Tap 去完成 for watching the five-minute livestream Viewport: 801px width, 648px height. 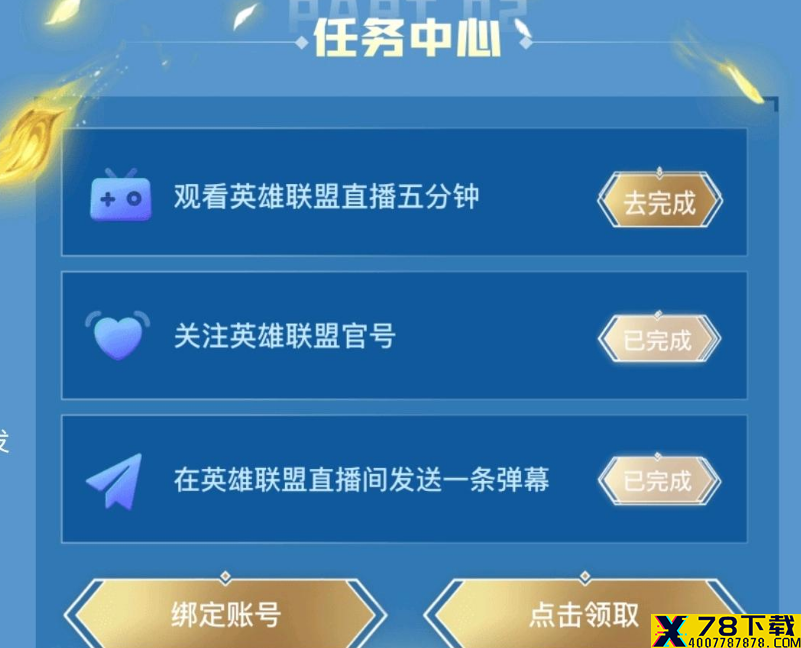coord(659,203)
